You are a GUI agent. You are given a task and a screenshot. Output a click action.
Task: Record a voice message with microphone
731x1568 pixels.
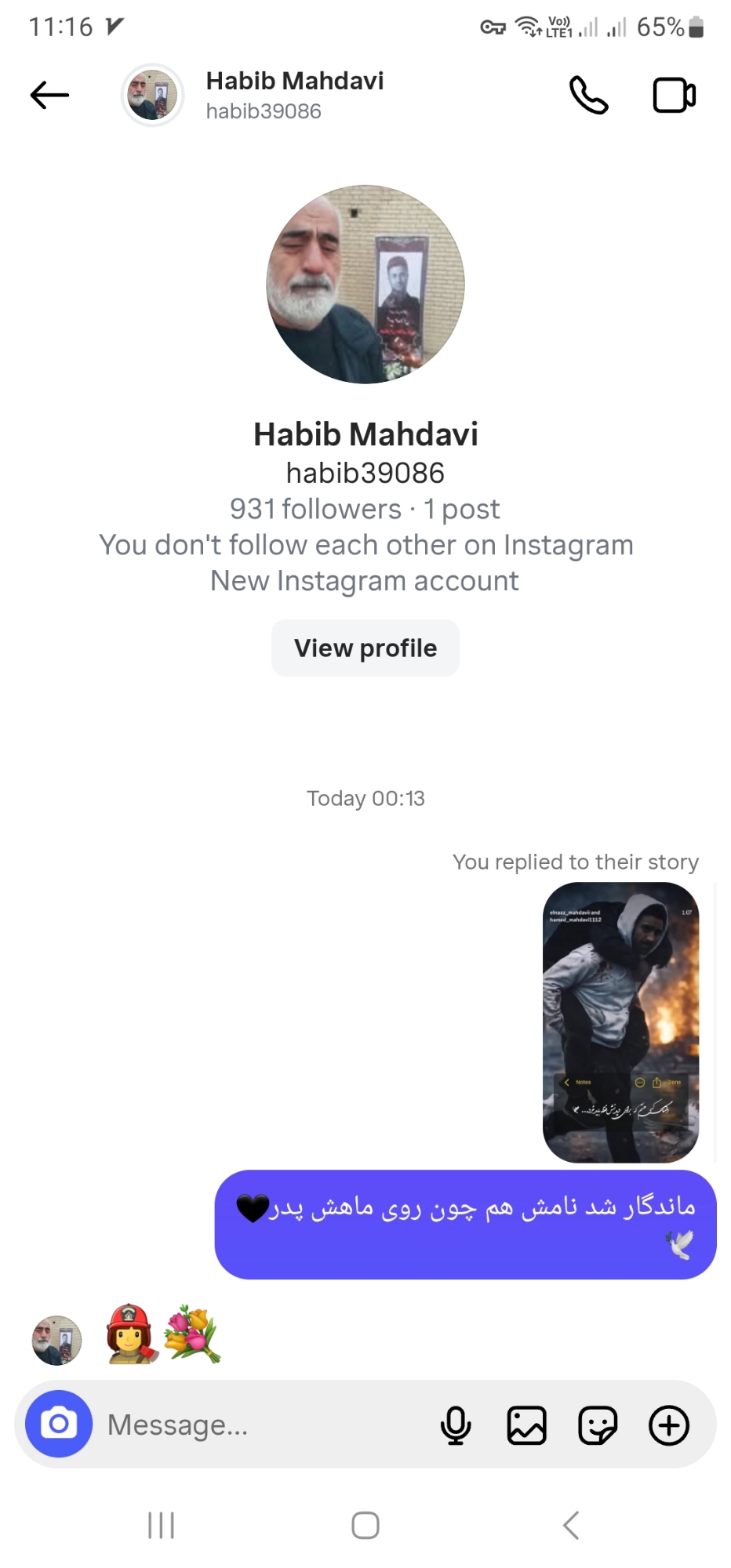456,1425
